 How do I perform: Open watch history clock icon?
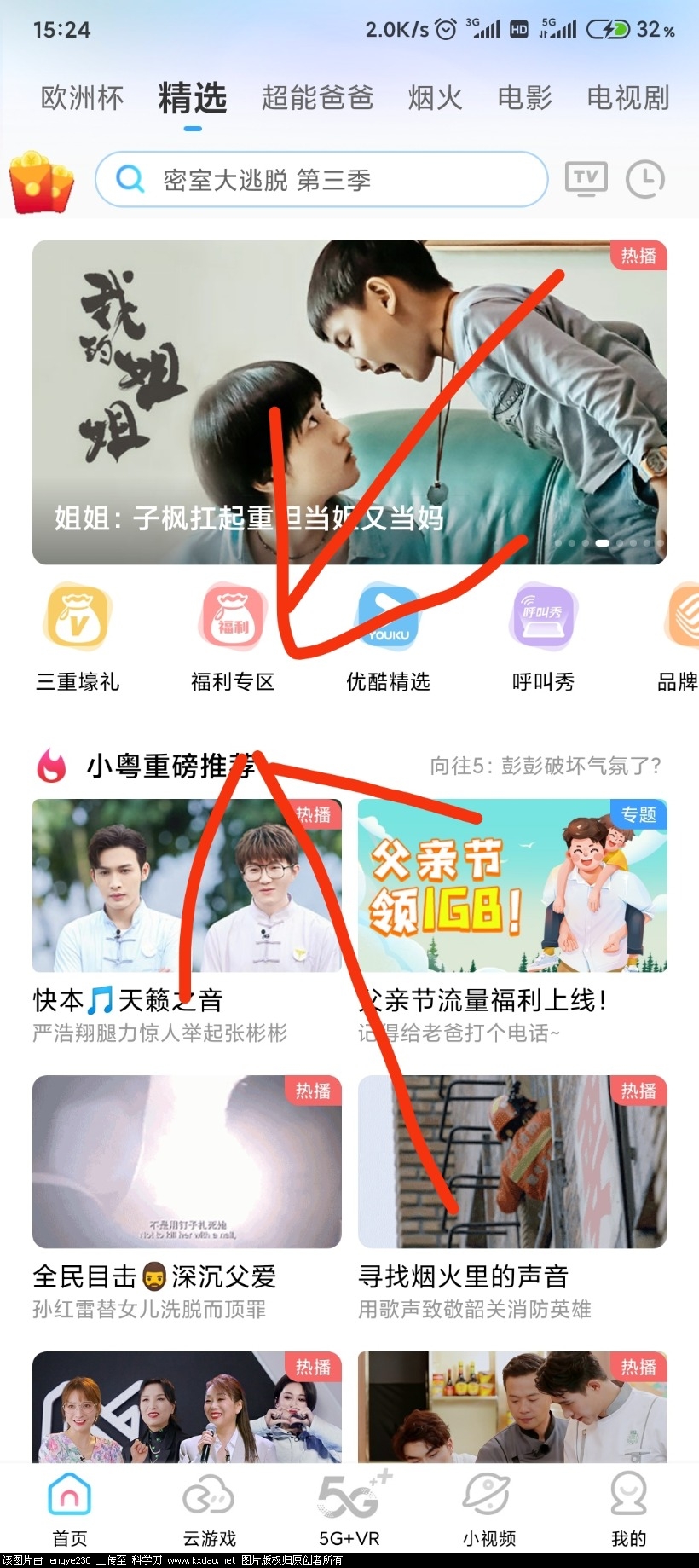click(x=645, y=179)
